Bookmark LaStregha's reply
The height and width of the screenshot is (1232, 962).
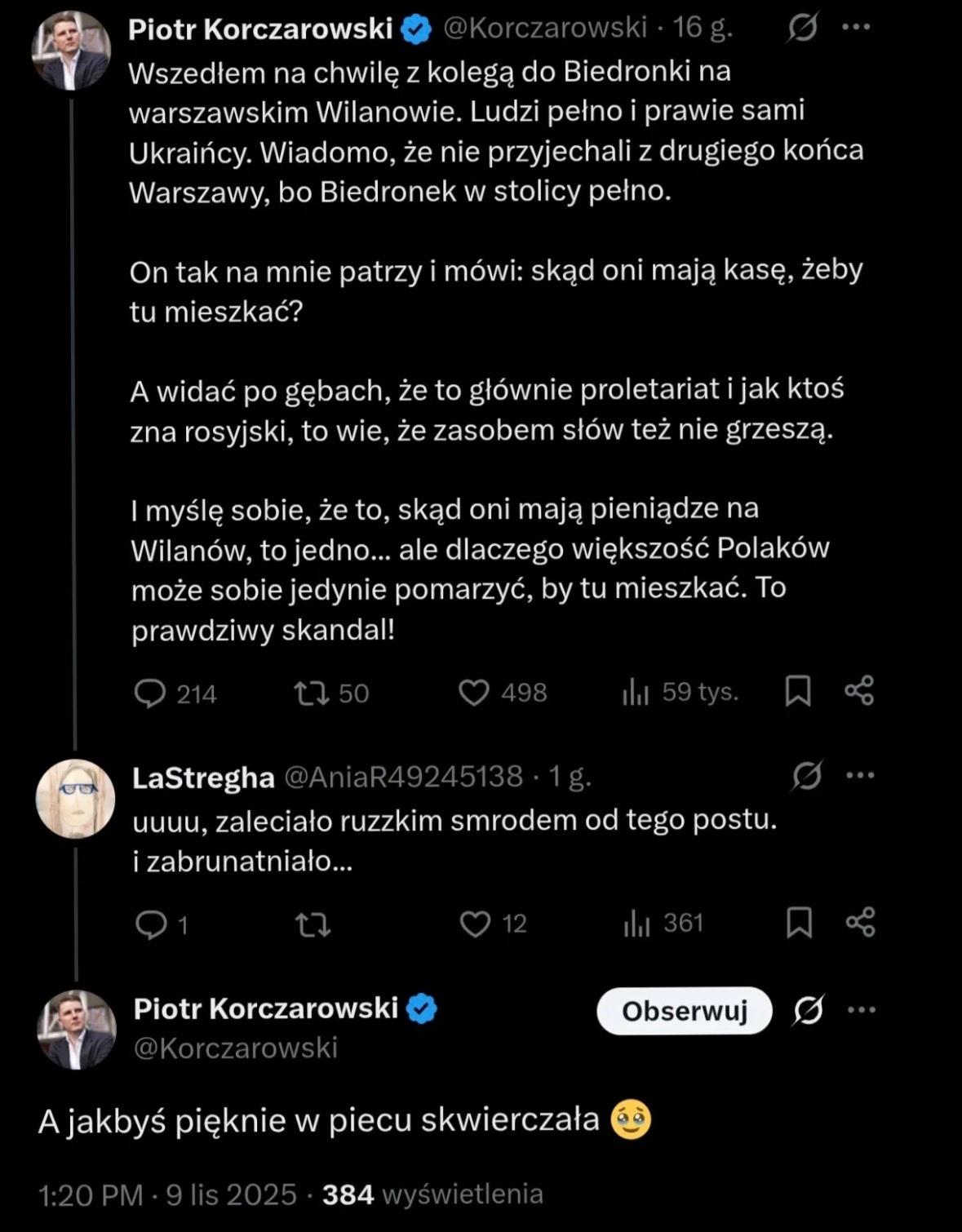click(x=799, y=923)
